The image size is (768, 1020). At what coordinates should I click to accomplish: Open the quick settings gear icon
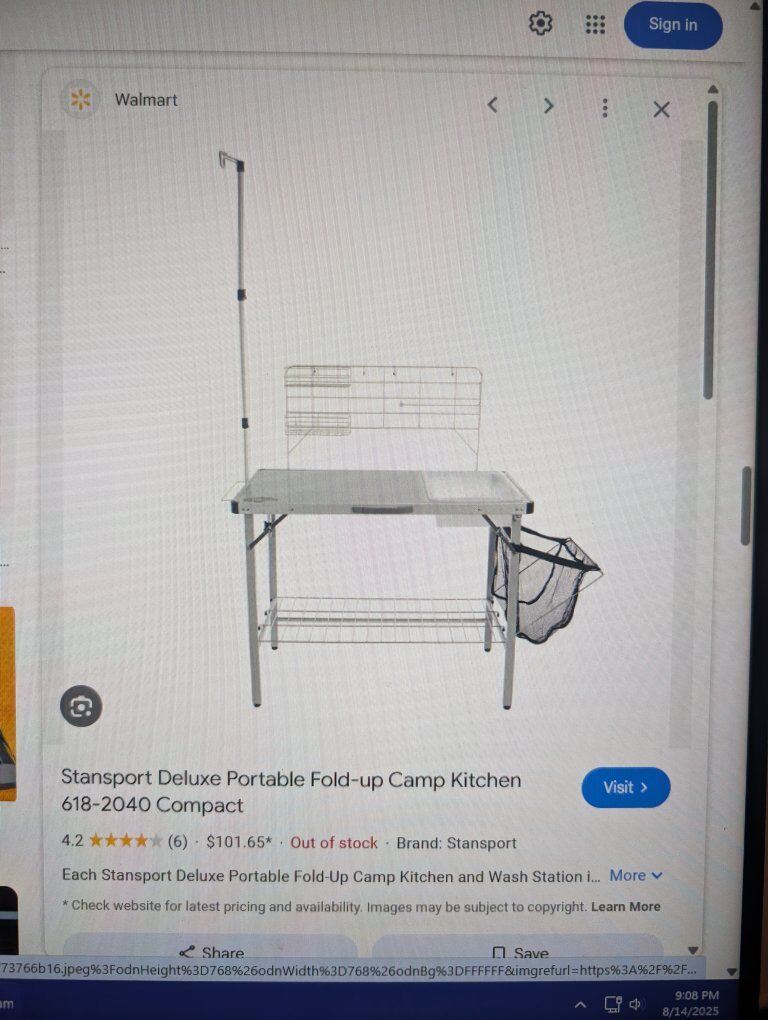point(539,24)
